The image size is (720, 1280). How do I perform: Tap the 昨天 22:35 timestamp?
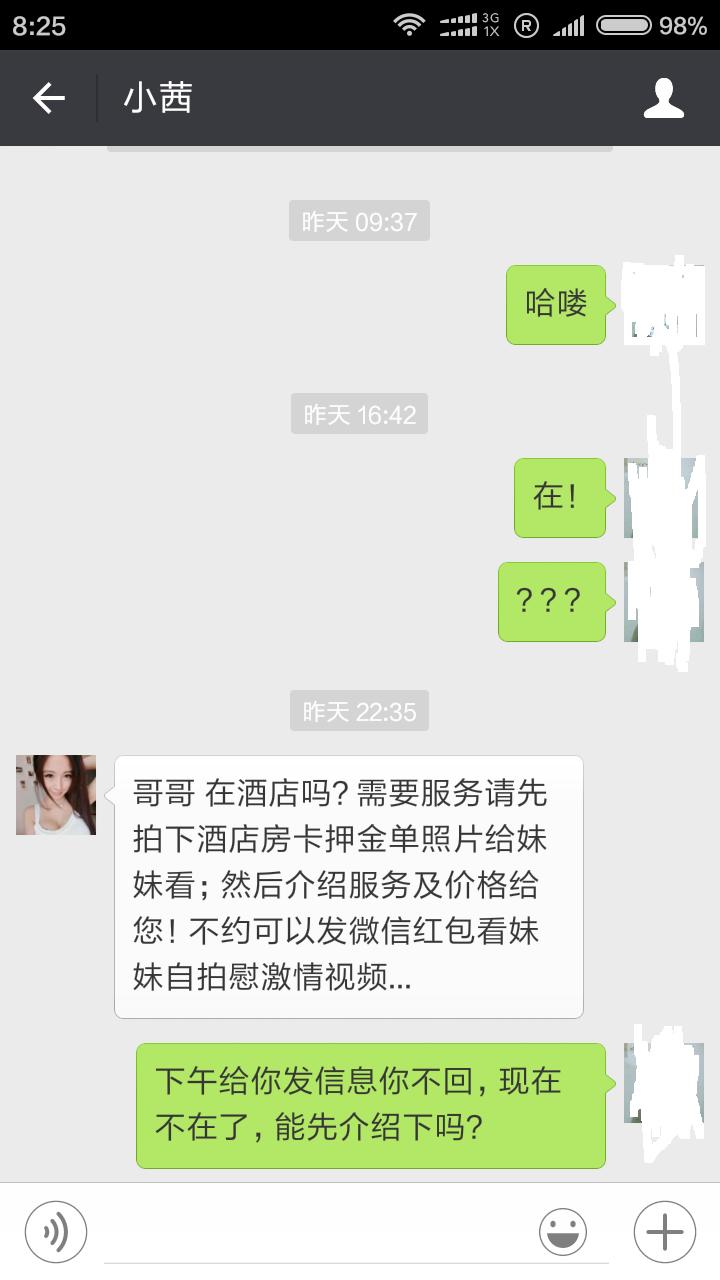pyautogui.click(x=359, y=712)
